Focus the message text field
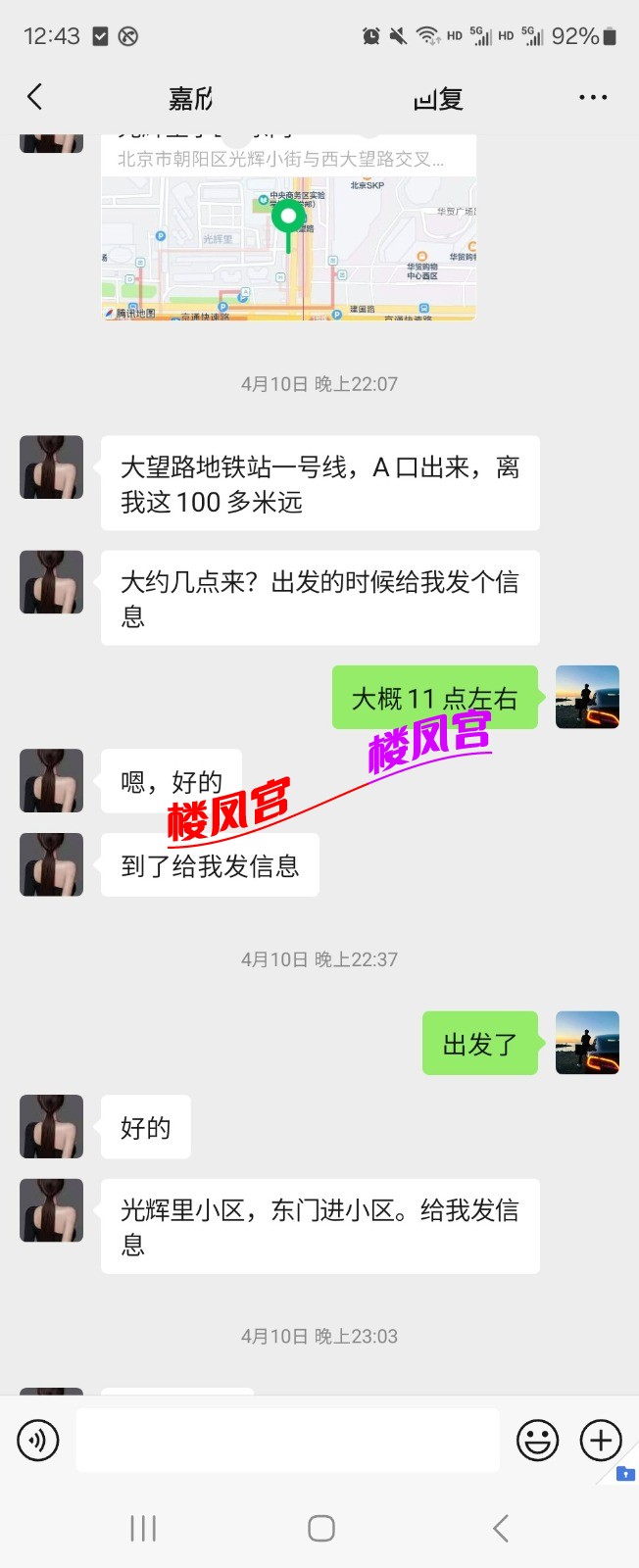Image resolution: width=639 pixels, height=1568 pixels. (288, 1441)
